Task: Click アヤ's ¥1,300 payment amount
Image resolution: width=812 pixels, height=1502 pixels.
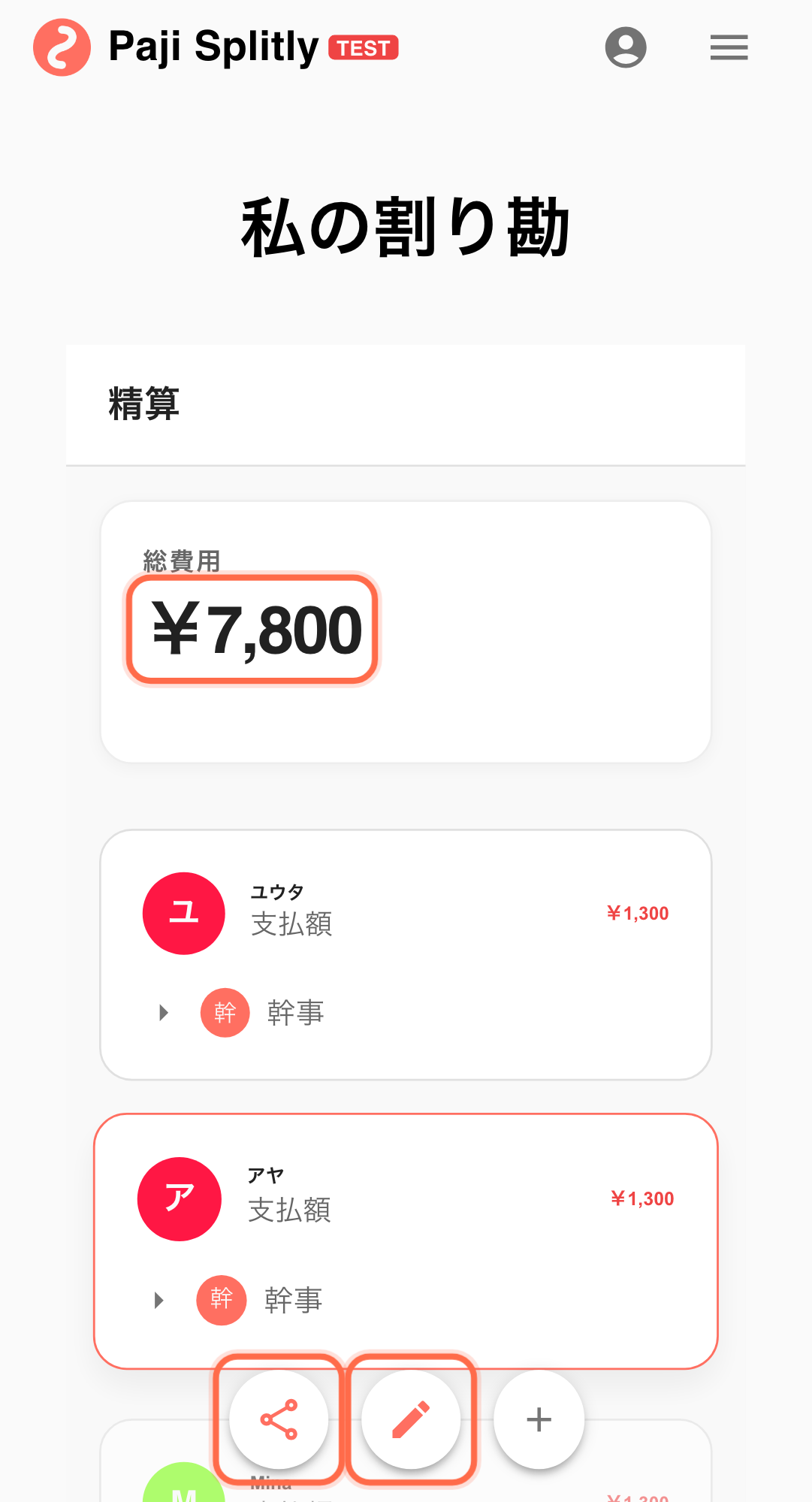Action: tap(641, 1198)
